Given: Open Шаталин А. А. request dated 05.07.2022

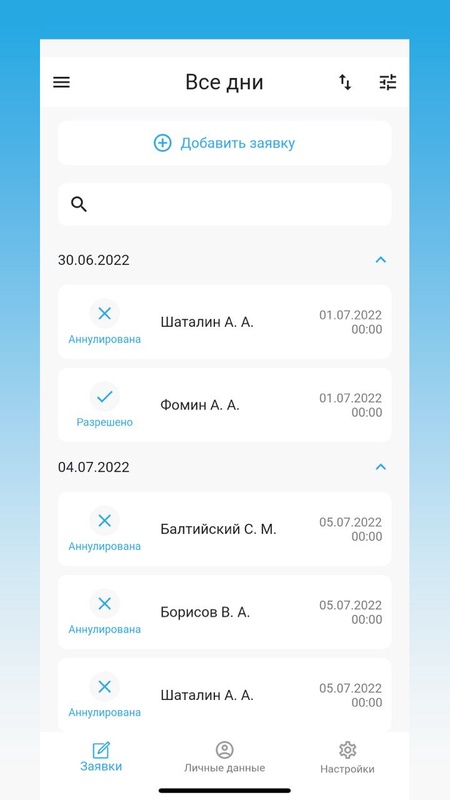Looking at the screenshot, I should 224,695.
